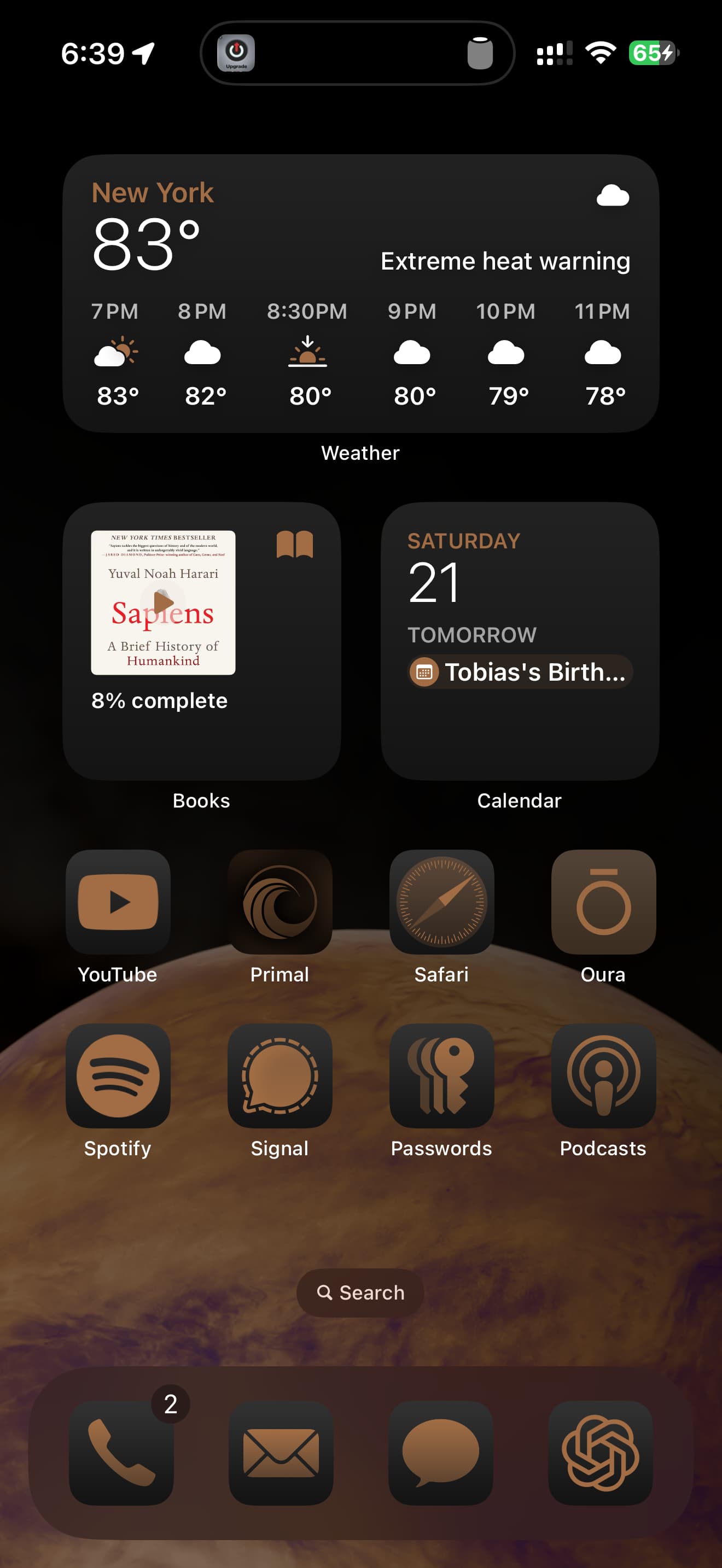Image resolution: width=722 pixels, height=1568 pixels.
Task: Open the Phone app in dock
Action: click(x=122, y=1453)
